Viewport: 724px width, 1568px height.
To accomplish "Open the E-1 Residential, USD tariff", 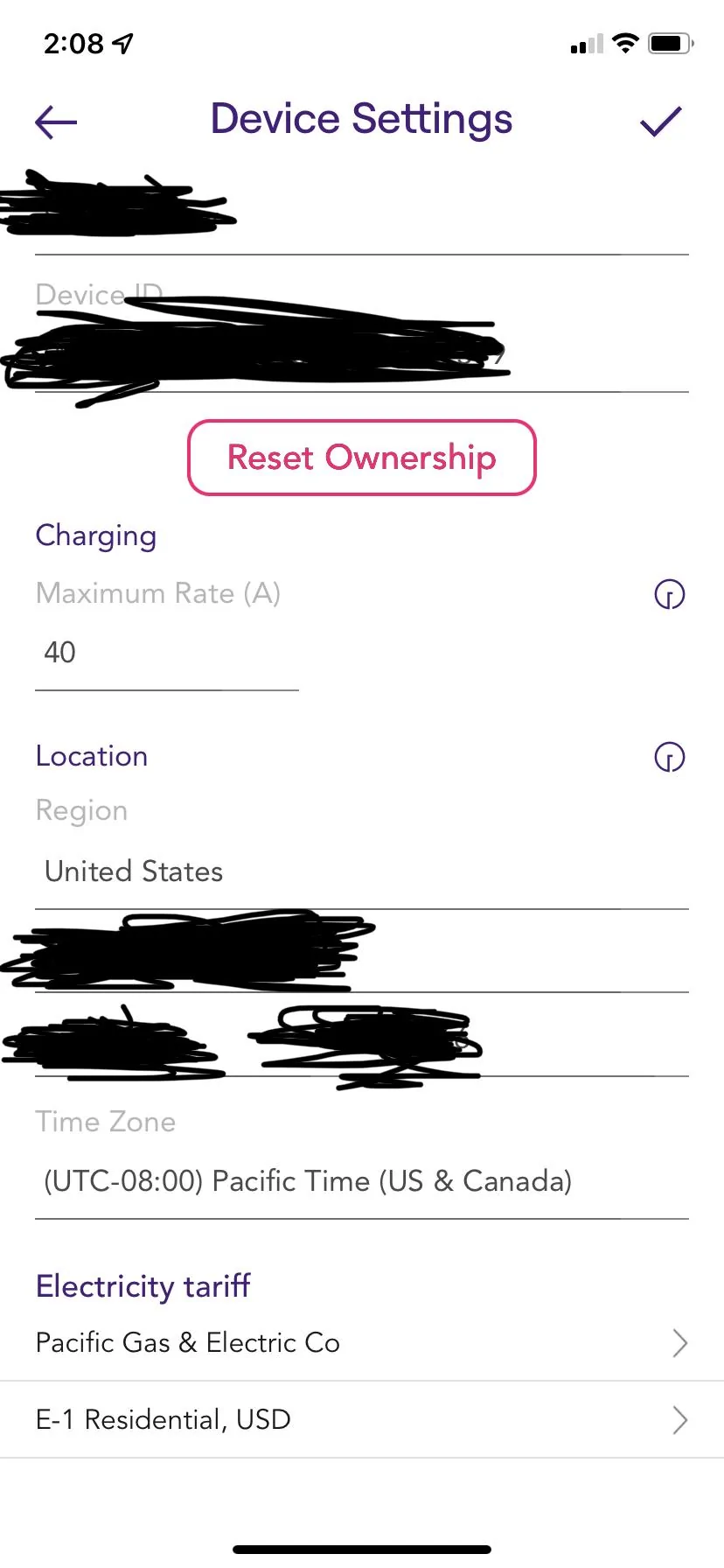I will click(x=361, y=1419).
